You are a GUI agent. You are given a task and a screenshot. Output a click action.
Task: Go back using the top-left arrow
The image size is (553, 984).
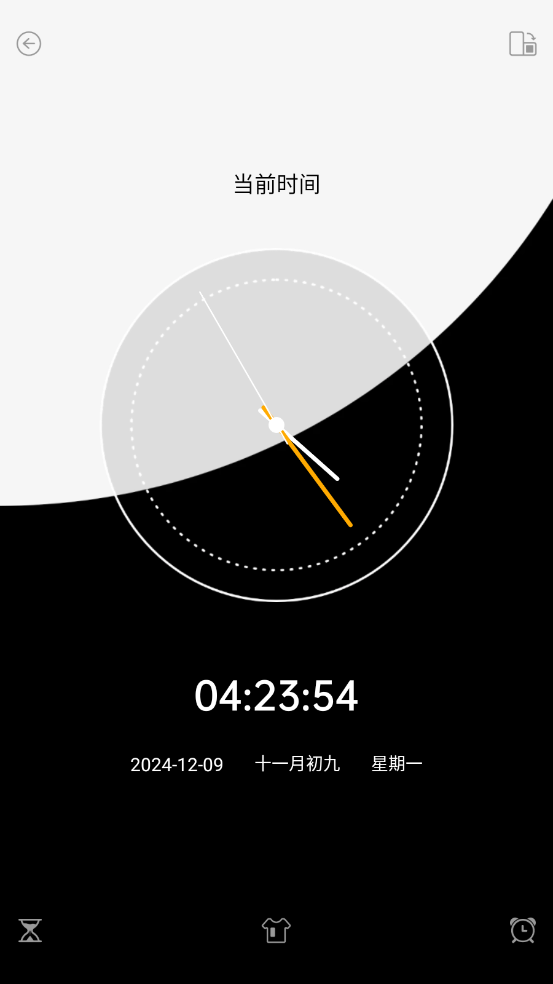(x=29, y=44)
